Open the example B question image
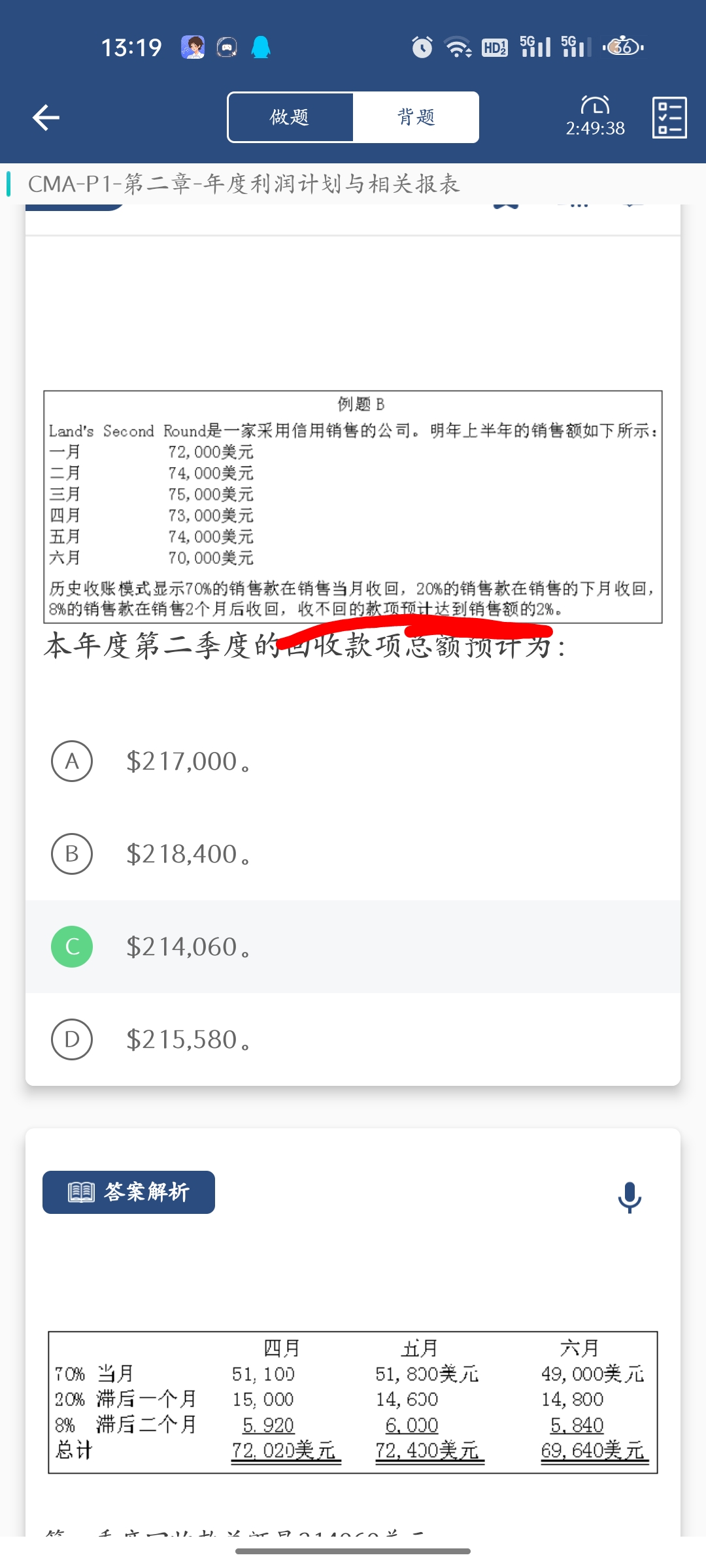Screen dimensions: 706x1568 (x=353, y=507)
